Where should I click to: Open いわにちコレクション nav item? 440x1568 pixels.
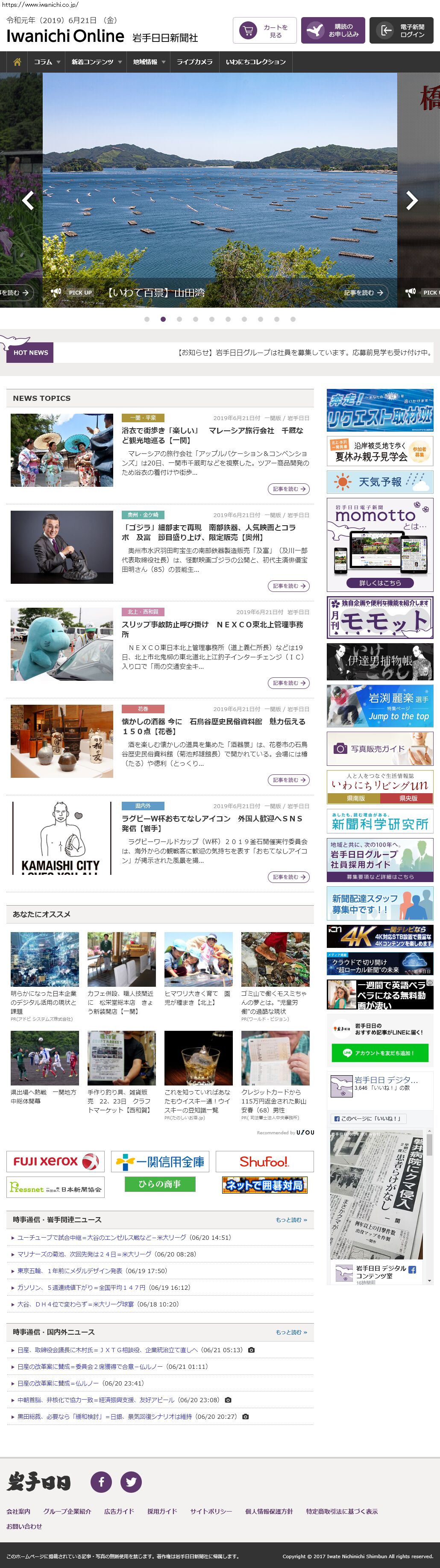tap(255, 62)
